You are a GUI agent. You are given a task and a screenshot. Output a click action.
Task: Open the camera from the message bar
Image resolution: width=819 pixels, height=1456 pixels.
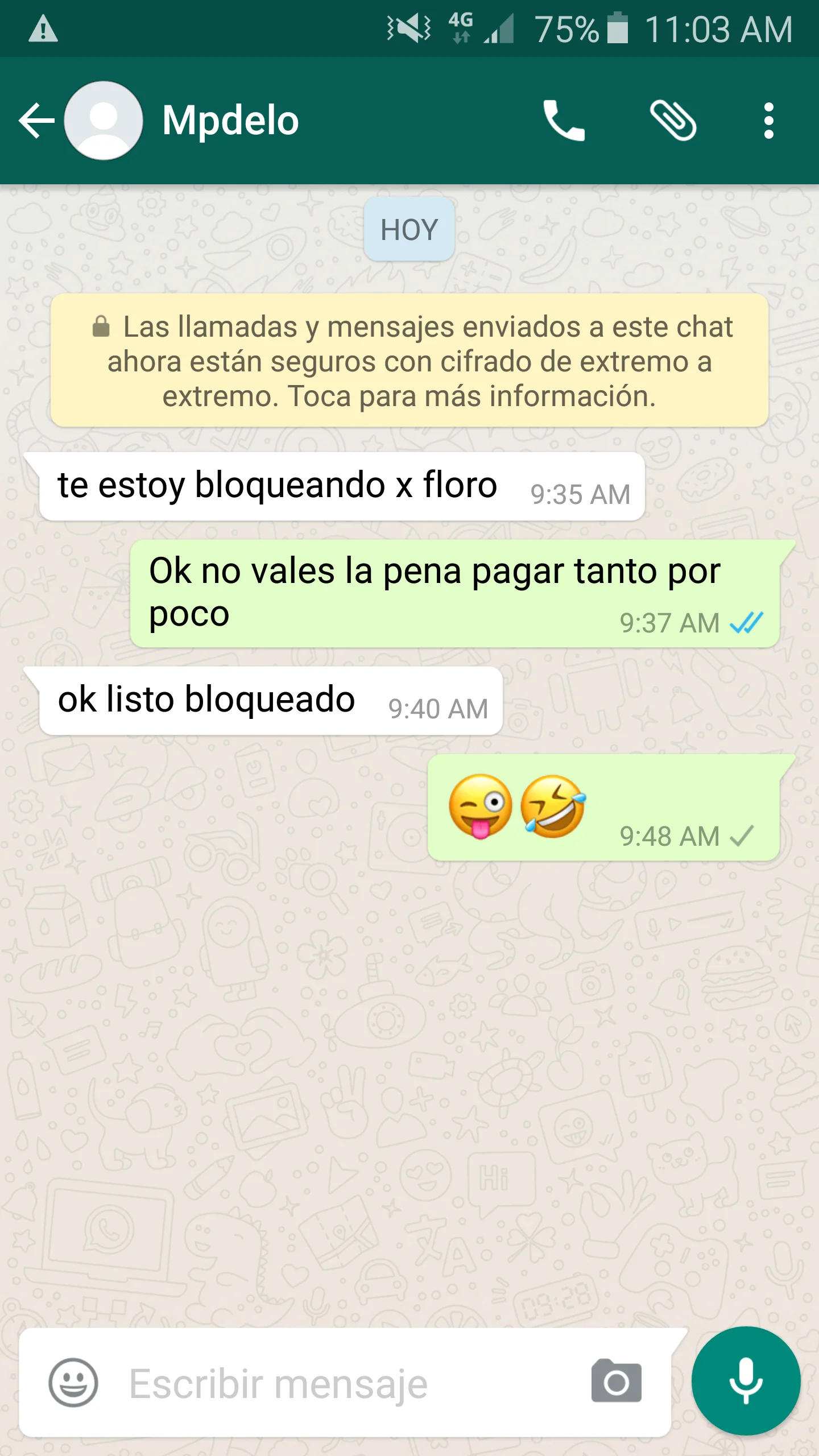[x=617, y=1382]
